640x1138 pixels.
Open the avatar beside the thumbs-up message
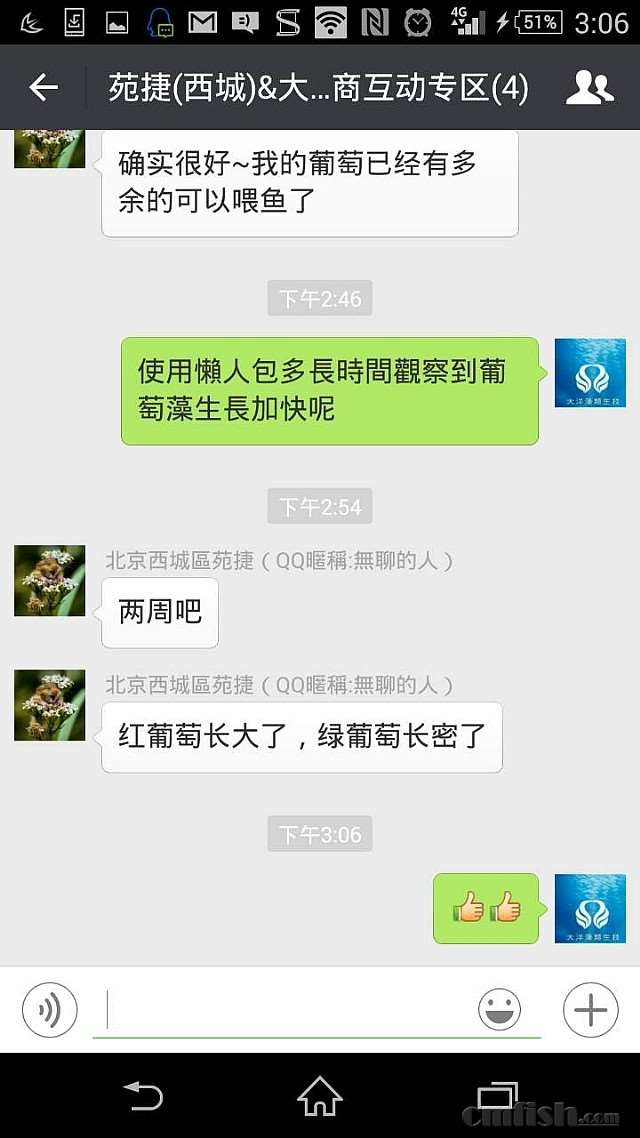(x=590, y=907)
